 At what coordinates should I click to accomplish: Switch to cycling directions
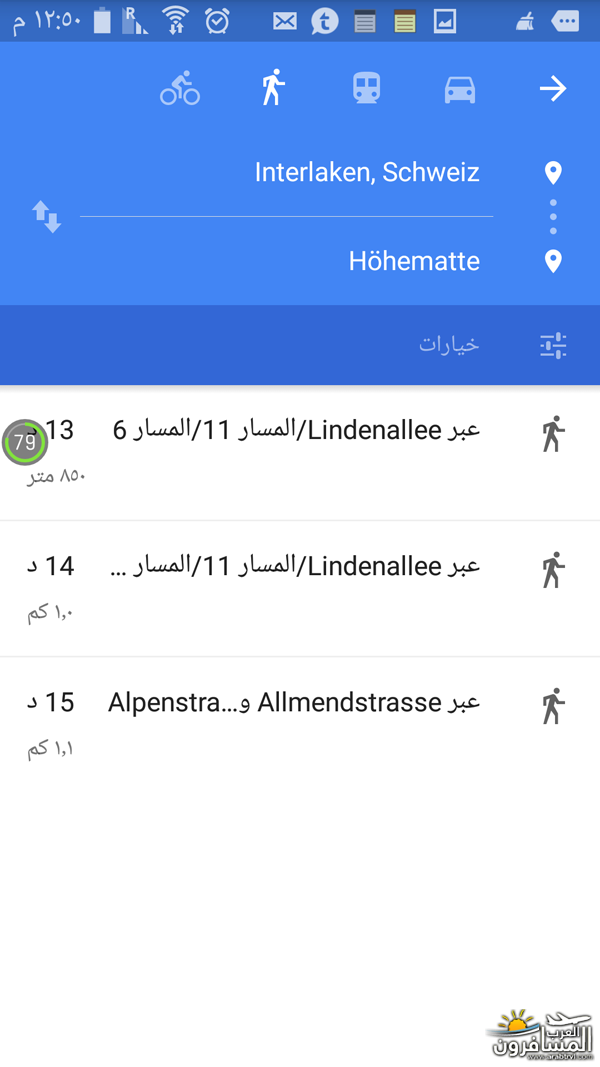(180, 88)
